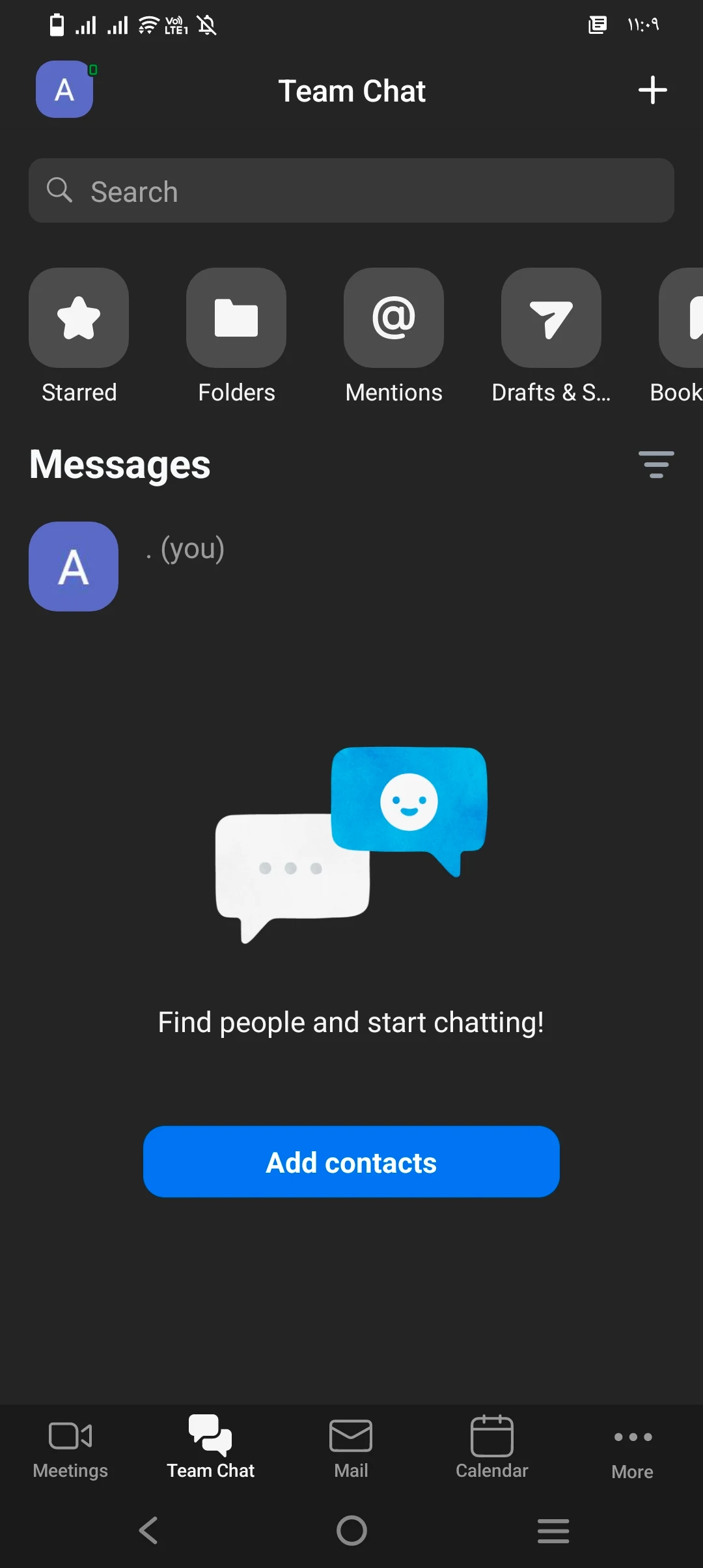This screenshot has height=1568, width=703.
Task: Go back with the system back button
Action: [x=149, y=1530]
